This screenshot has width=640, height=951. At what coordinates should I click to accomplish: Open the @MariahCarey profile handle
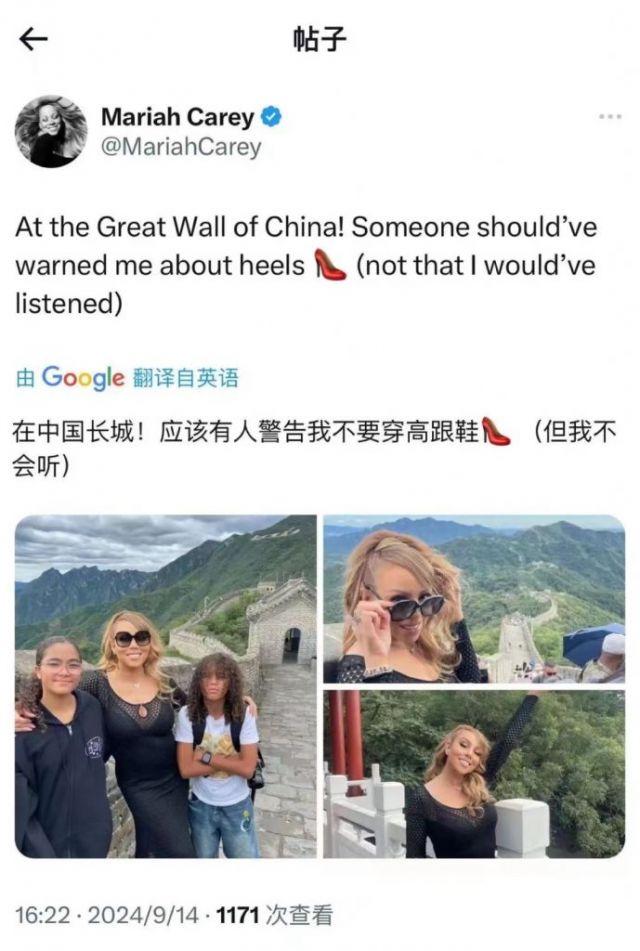pos(180,147)
